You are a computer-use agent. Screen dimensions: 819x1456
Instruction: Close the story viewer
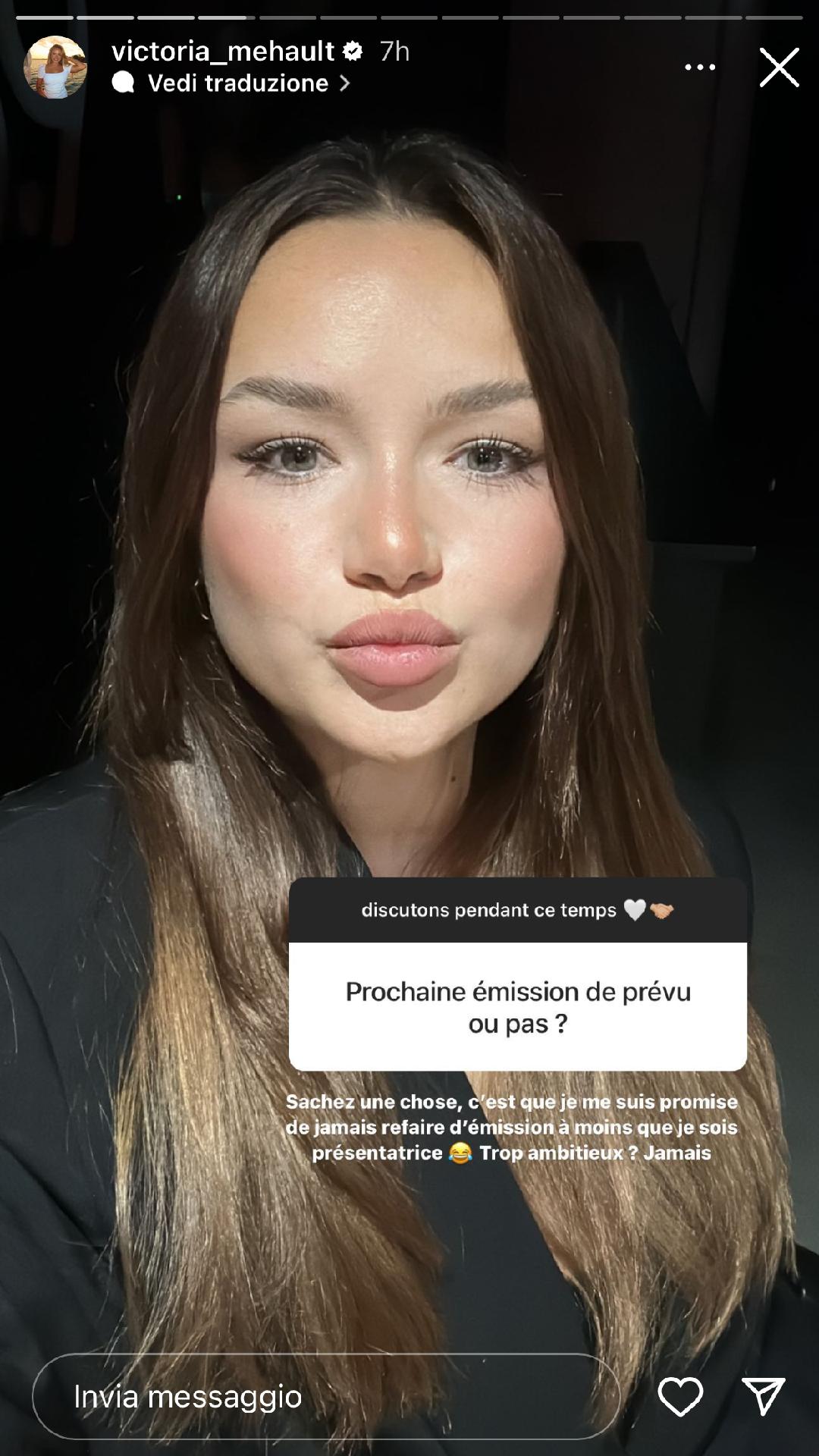779,67
